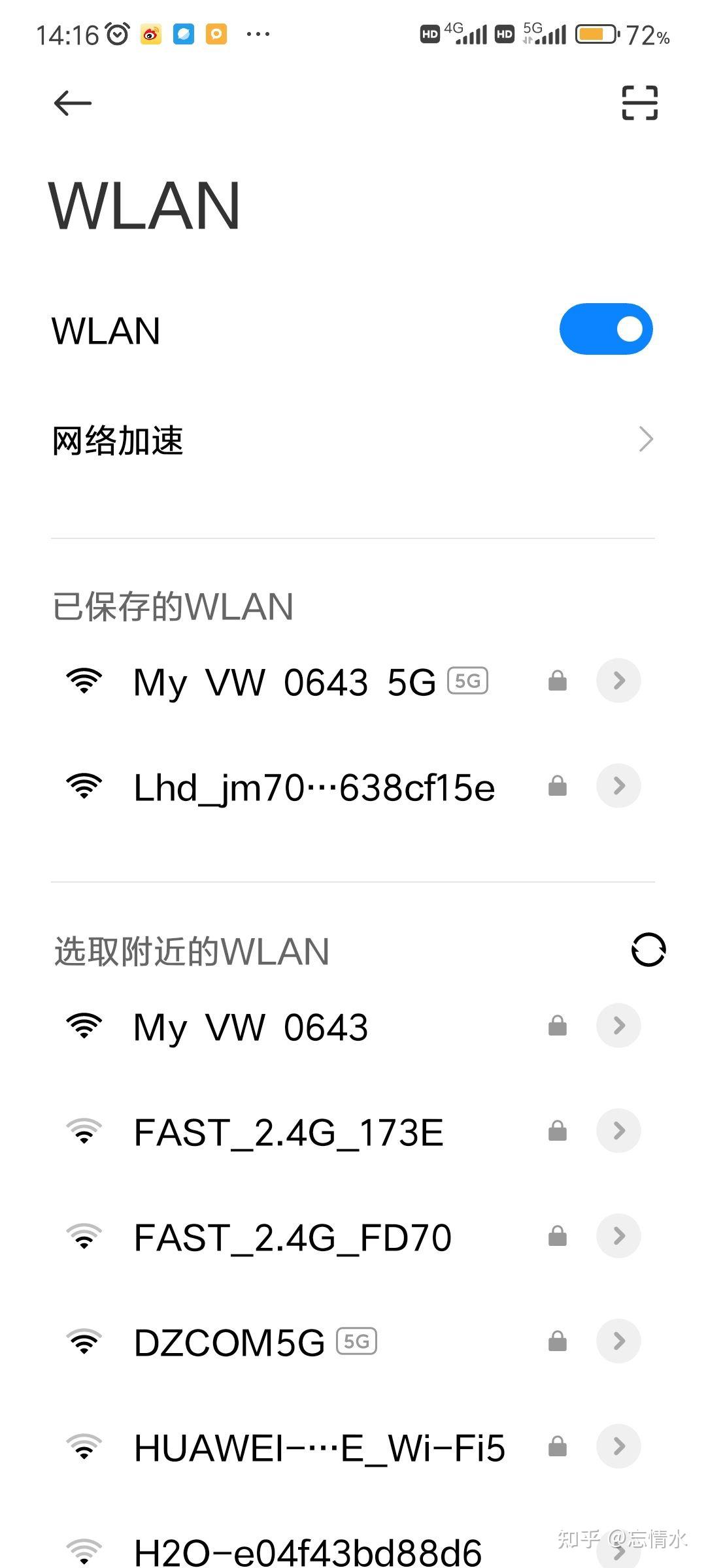Expand details arrow for HUAWEI Wi-Fi5 network
Screen dimensions: 706x1568
coord(618,1446)
